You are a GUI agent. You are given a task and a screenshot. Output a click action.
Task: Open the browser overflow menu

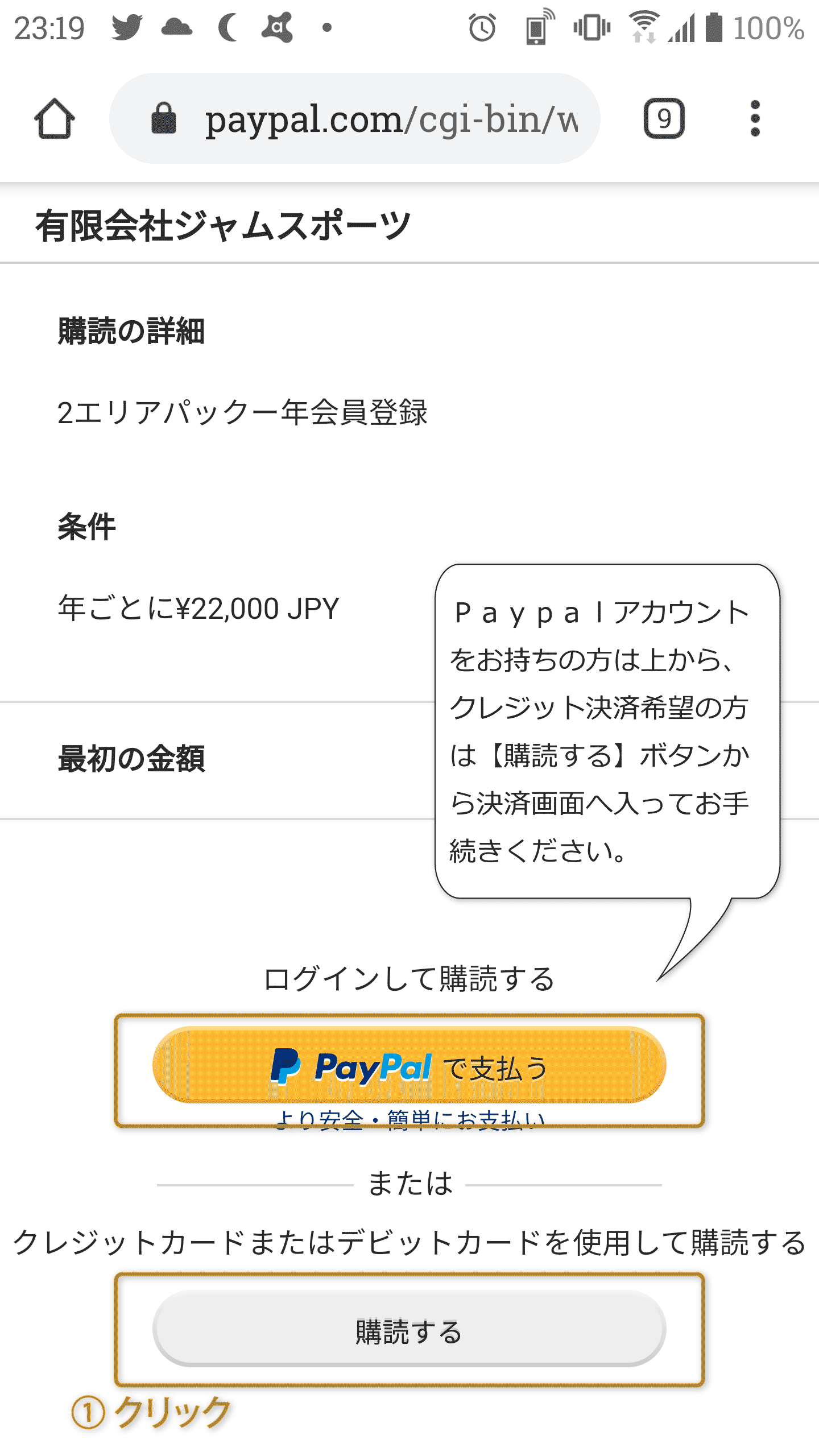(755, 118)
